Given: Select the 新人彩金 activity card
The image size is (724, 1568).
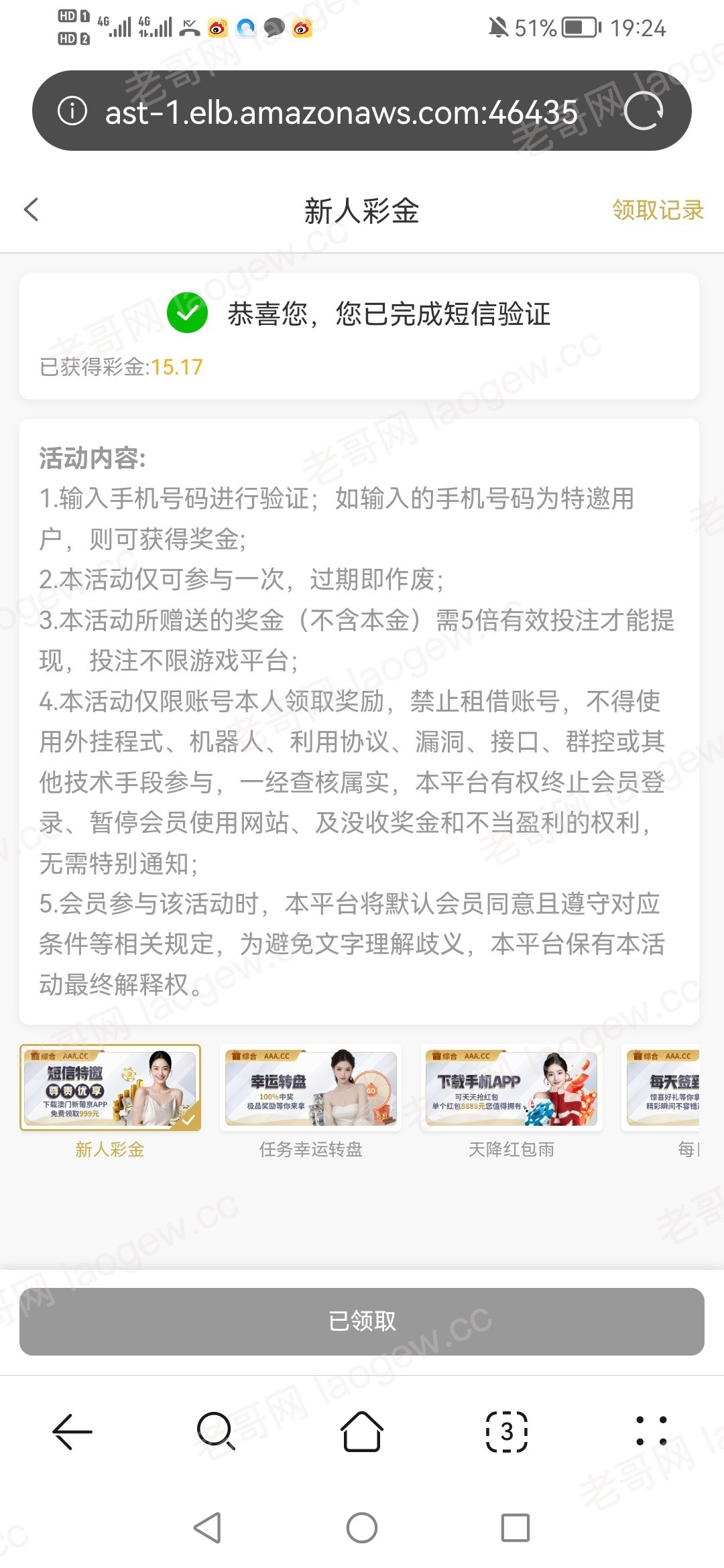Looking at the screenshot, I should (x=110, y=1088).
